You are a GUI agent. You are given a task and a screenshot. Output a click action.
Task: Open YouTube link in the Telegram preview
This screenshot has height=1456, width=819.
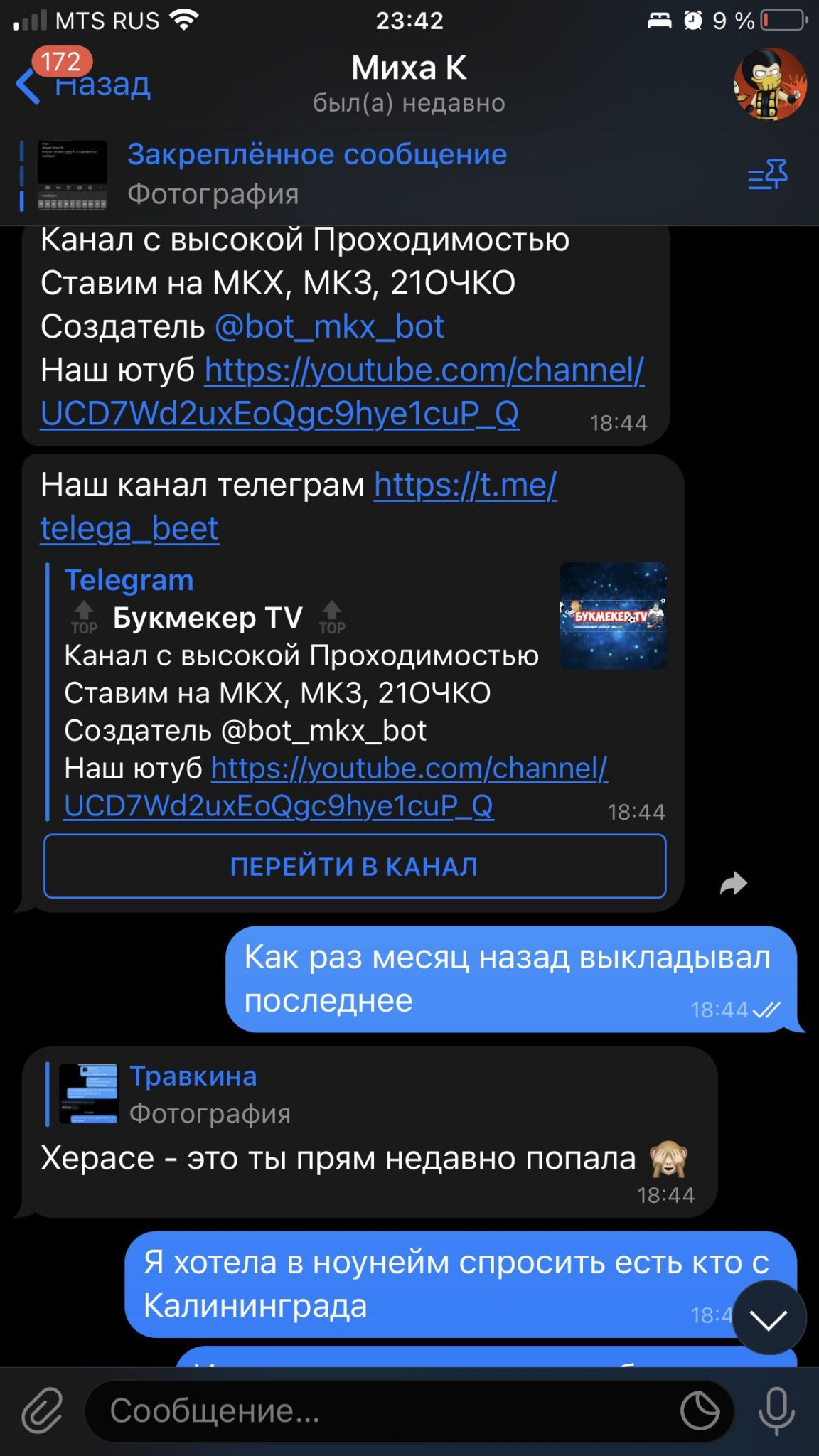click(x=336, y=787)
